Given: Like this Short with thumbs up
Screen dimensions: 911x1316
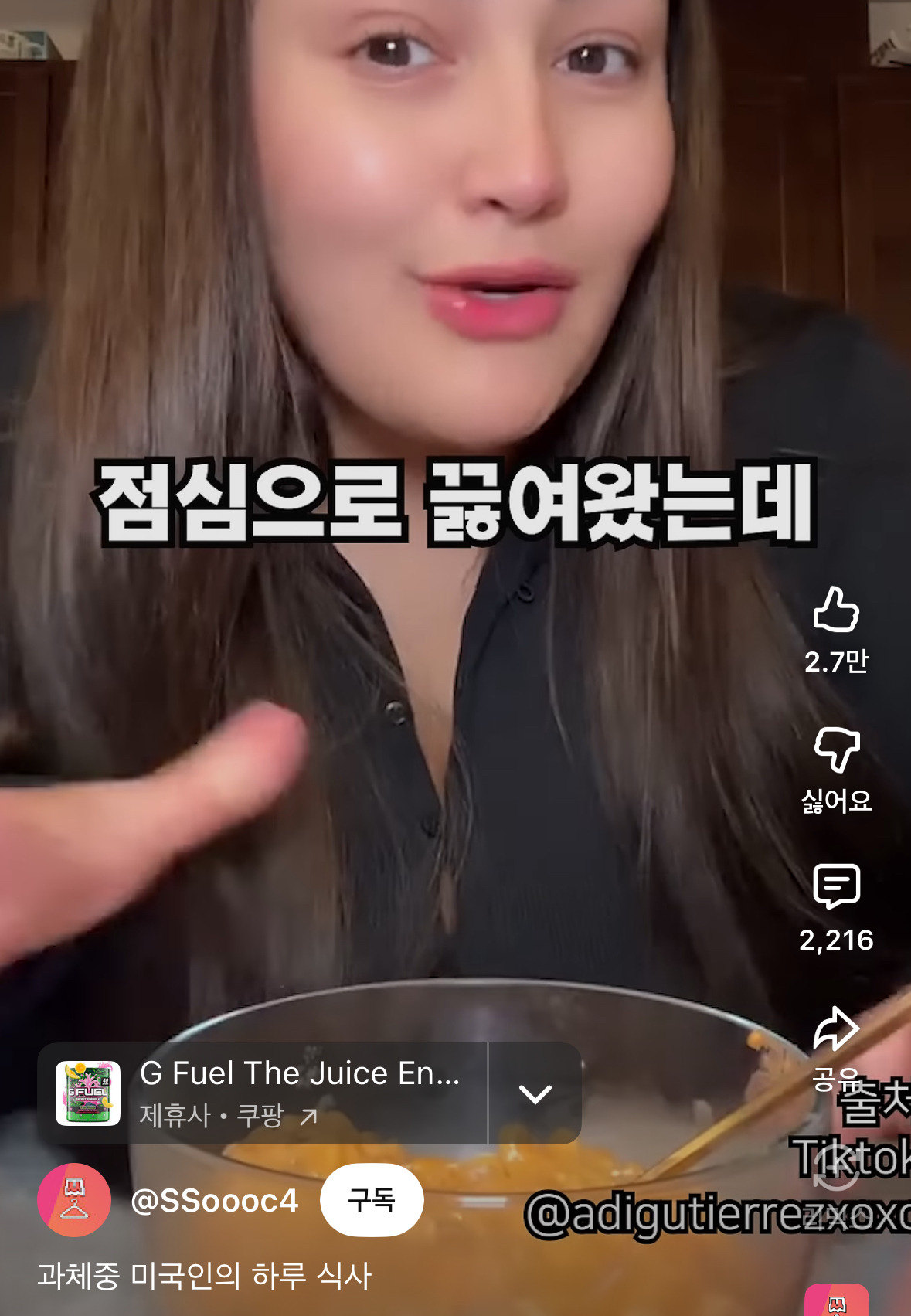Looking at the screenshot, I should [836, 610].
